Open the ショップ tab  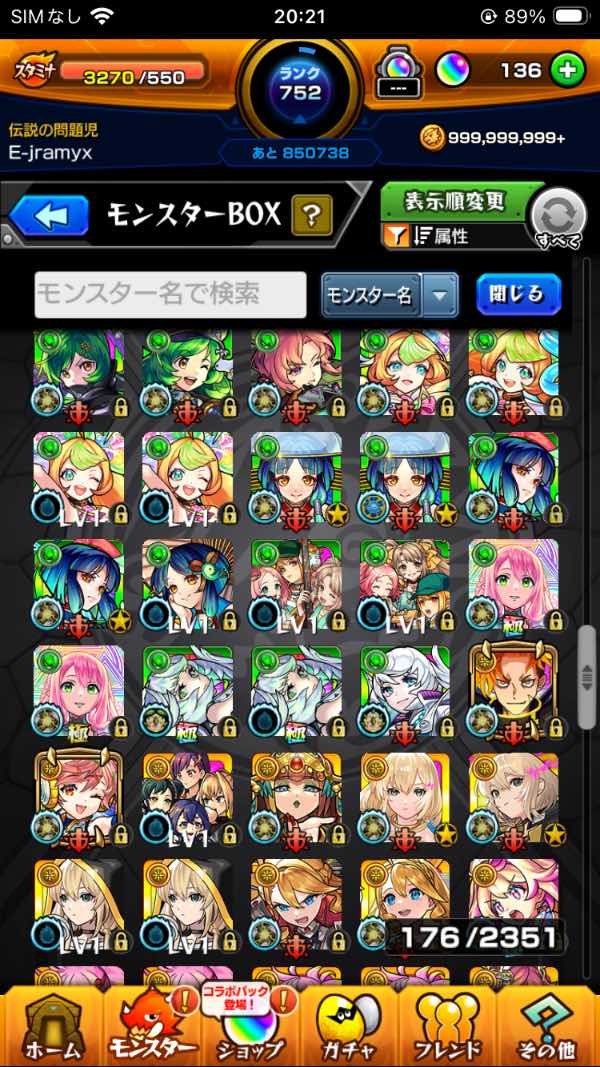click(250, 1026)
